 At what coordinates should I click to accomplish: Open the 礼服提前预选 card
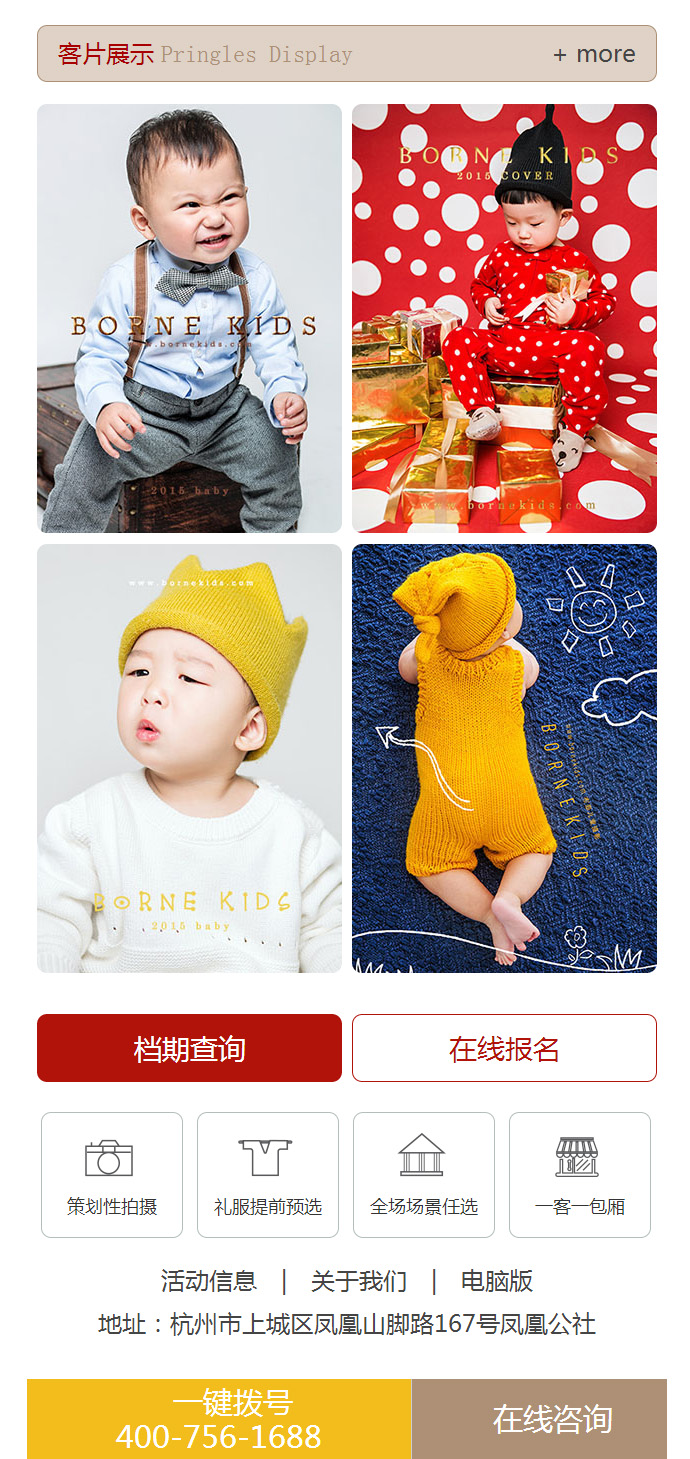tap(268, 1175)
